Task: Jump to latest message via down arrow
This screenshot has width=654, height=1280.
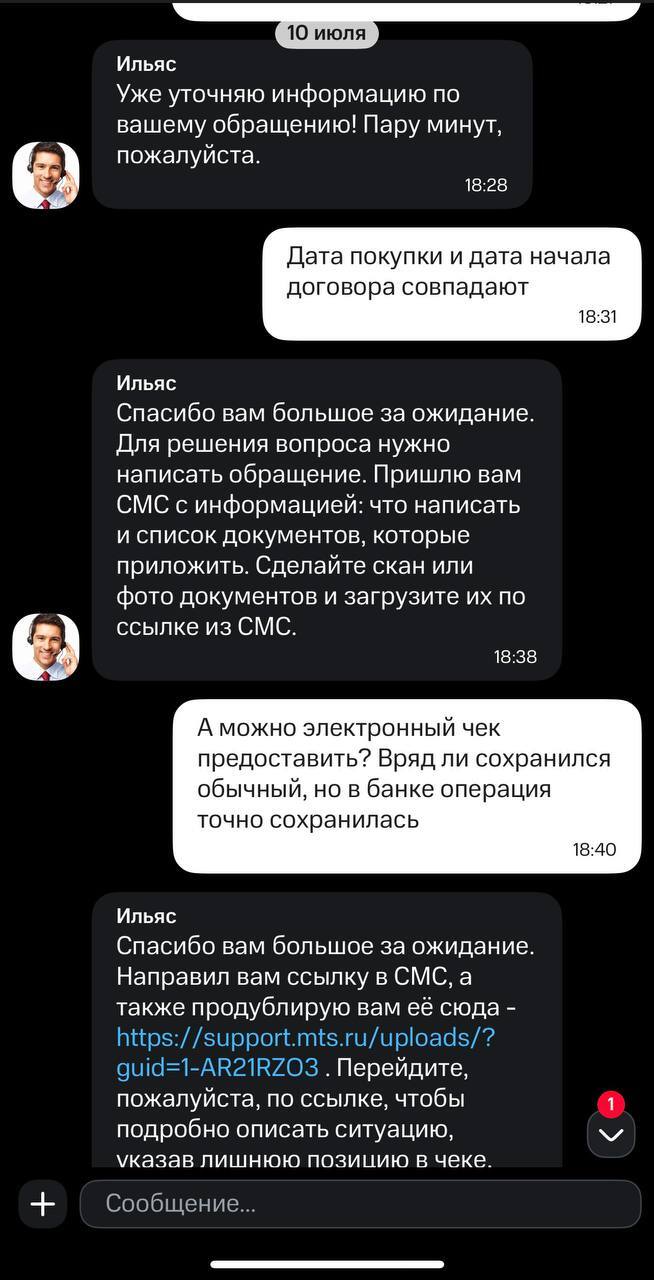Action: [x=611, y=1135]
